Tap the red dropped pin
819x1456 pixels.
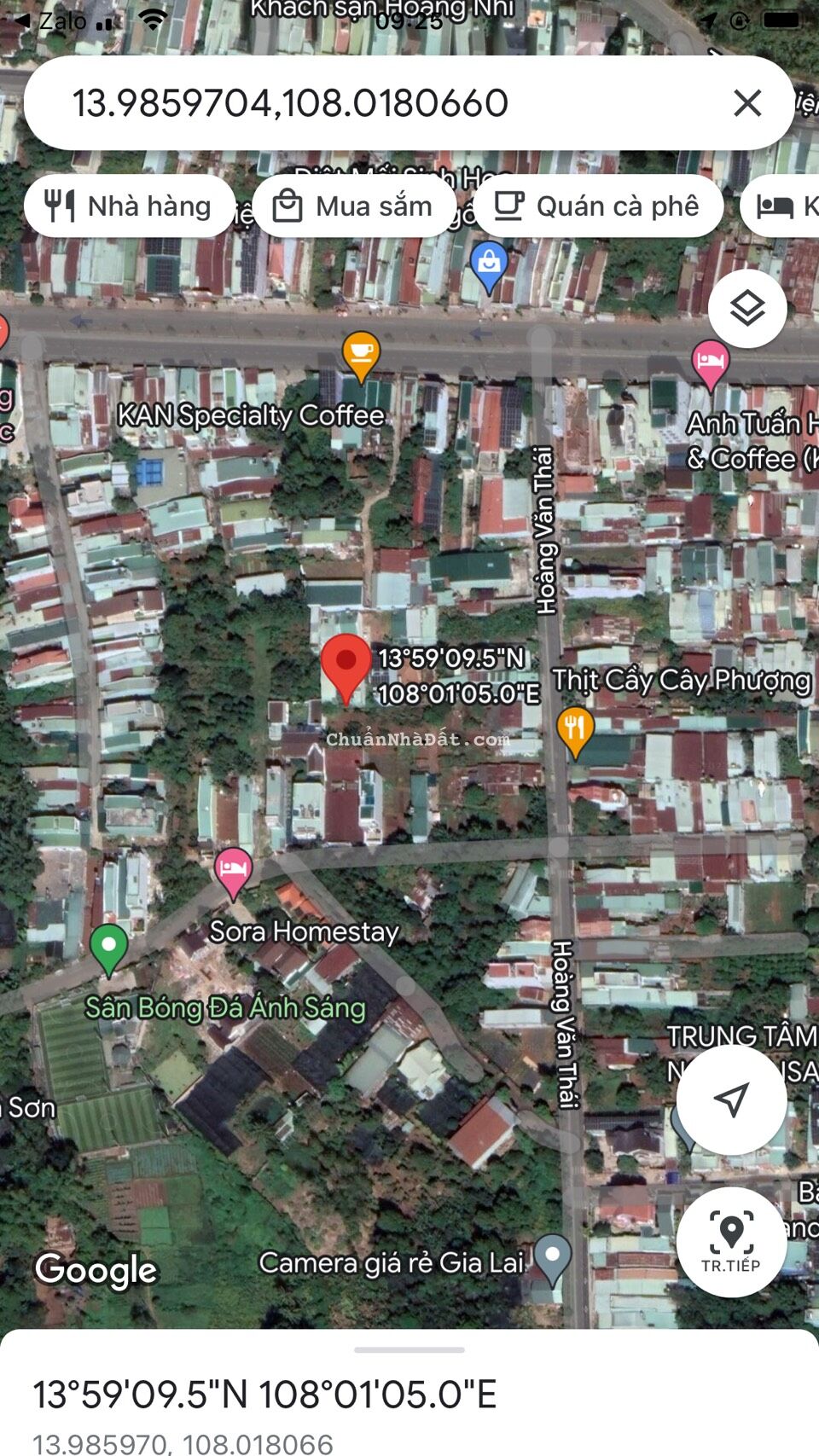tap(346, 667)
